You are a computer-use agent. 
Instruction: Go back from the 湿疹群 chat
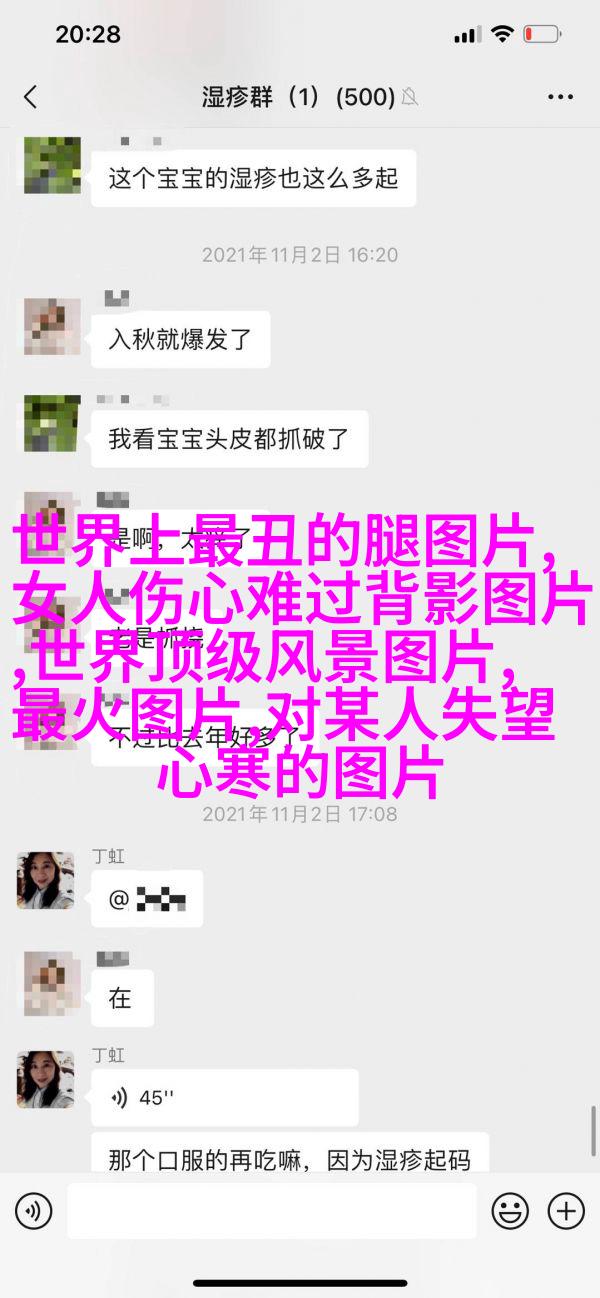tap(30, 97)
